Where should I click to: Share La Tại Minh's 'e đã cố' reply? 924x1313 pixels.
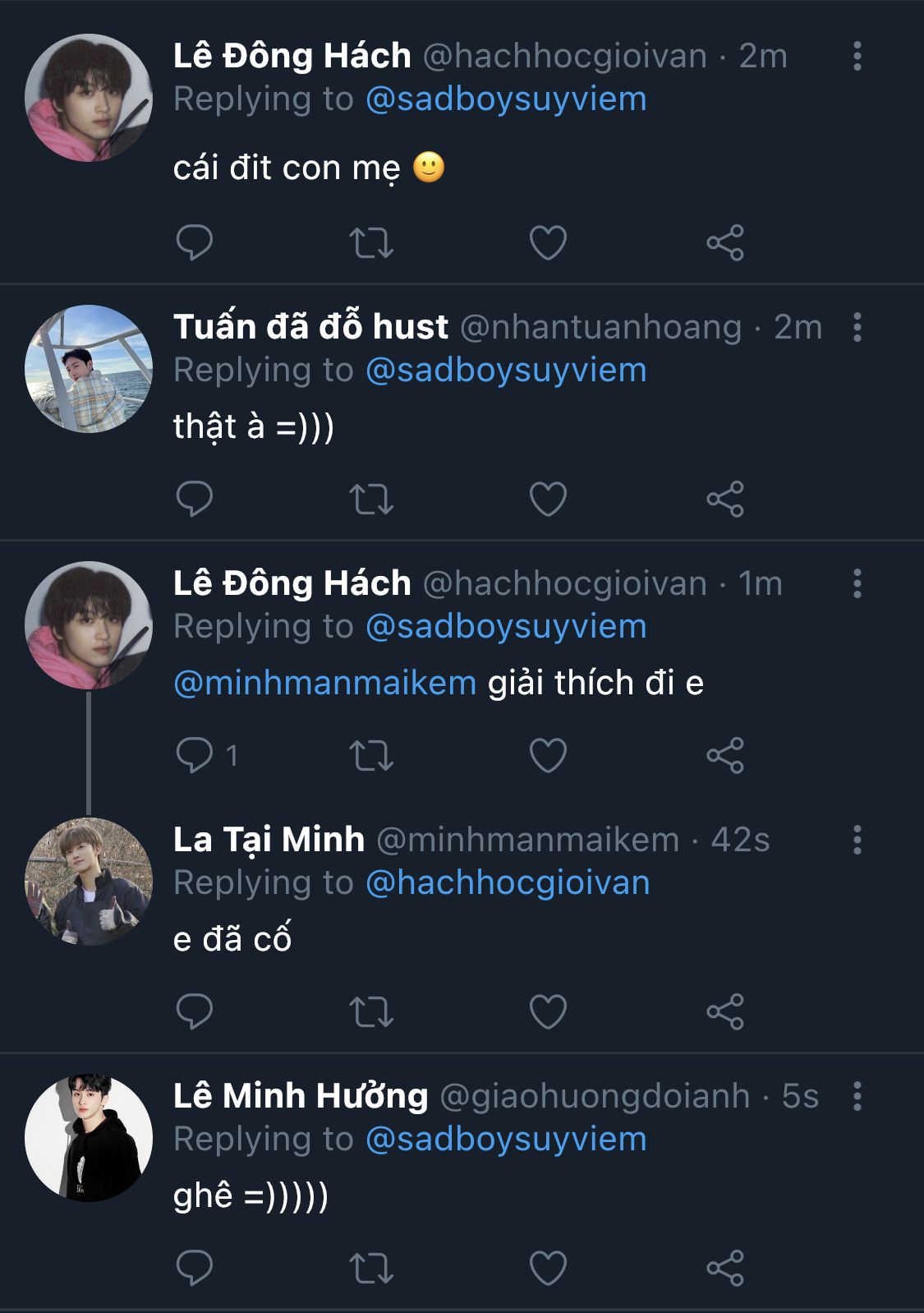[x=725, y=1011]
